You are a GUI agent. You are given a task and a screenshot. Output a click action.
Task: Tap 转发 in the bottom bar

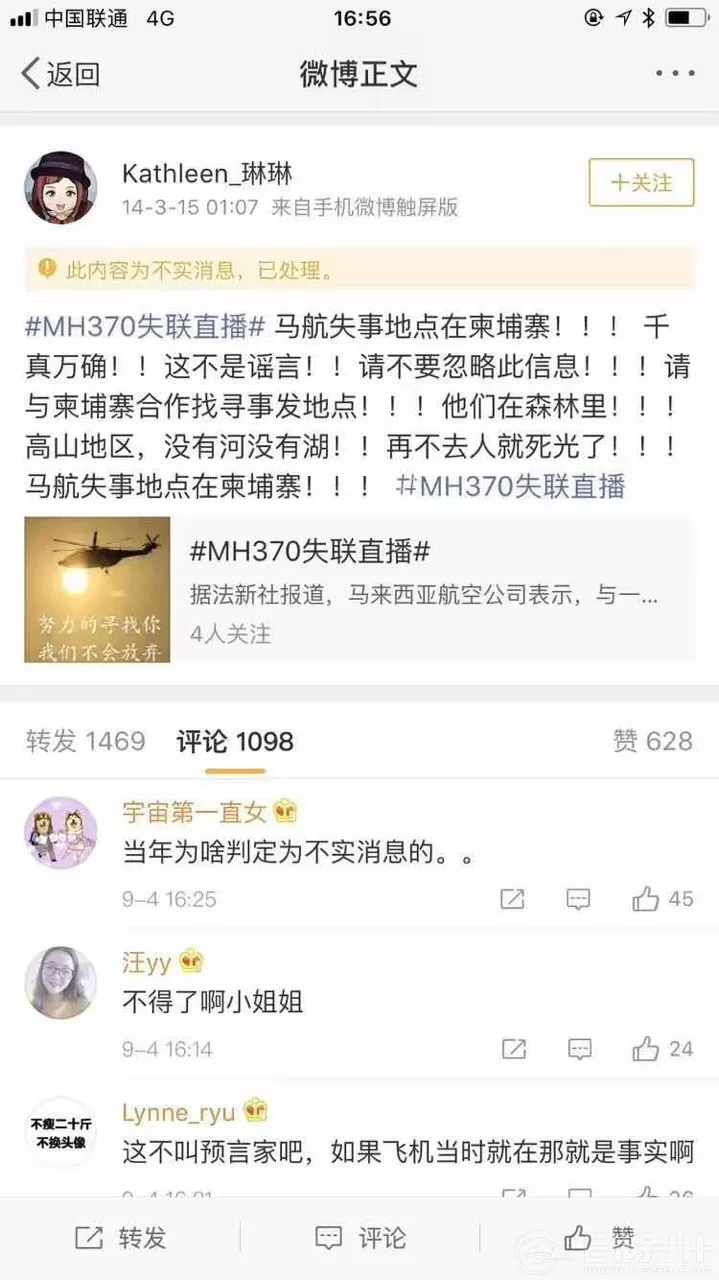pos(120,1238)
